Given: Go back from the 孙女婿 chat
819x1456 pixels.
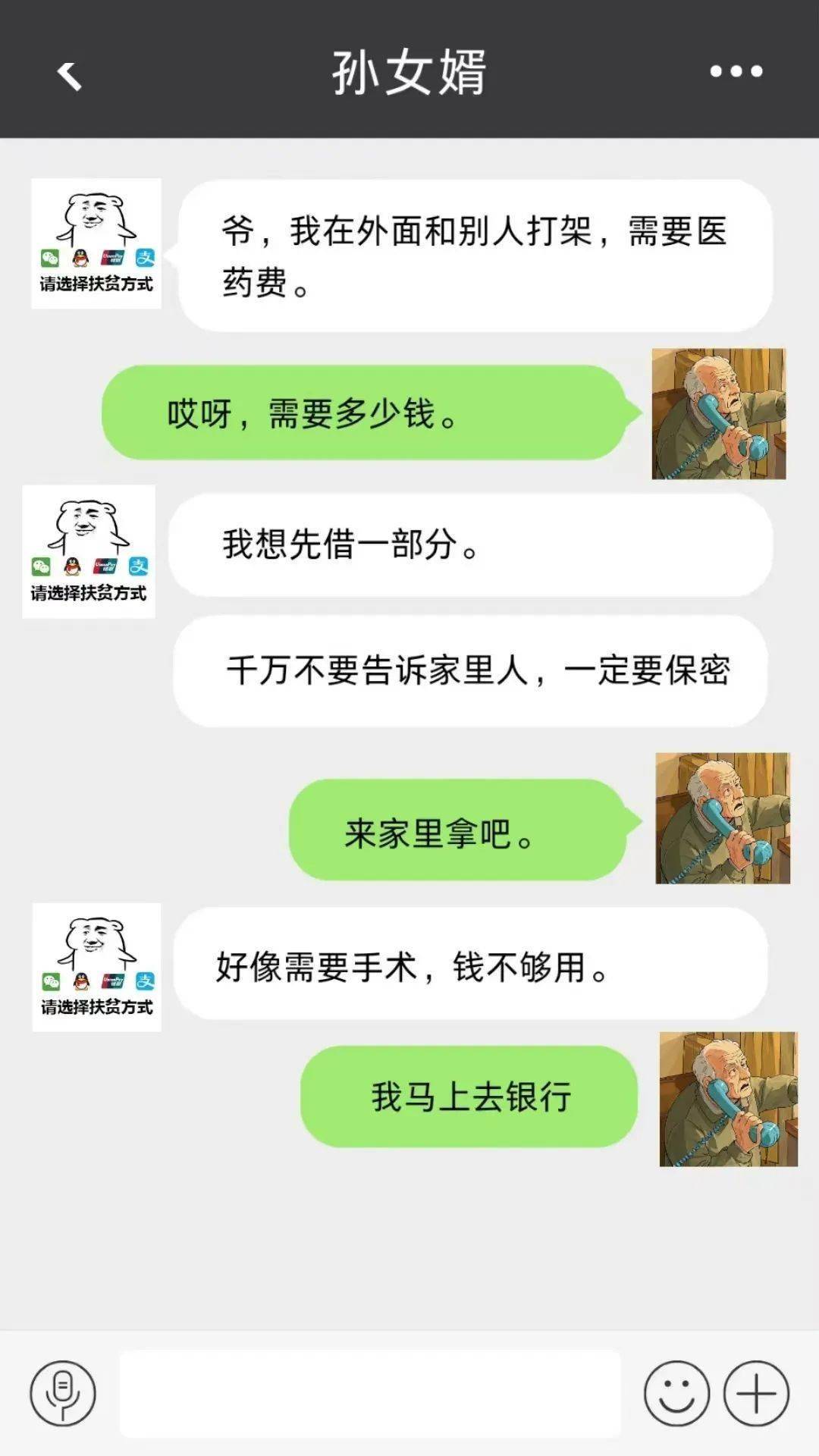Looking at the screenshot, I should coord(69,74).
